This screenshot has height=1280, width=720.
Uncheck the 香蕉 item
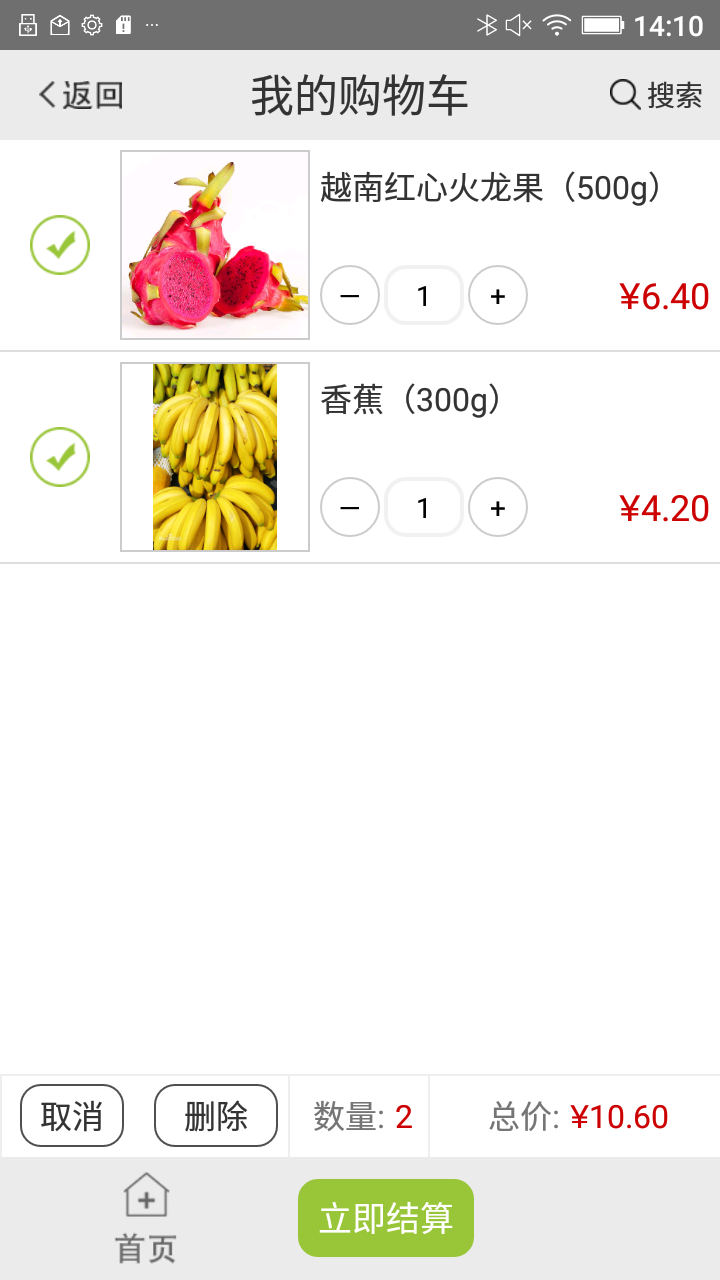(x=60, y=457)
